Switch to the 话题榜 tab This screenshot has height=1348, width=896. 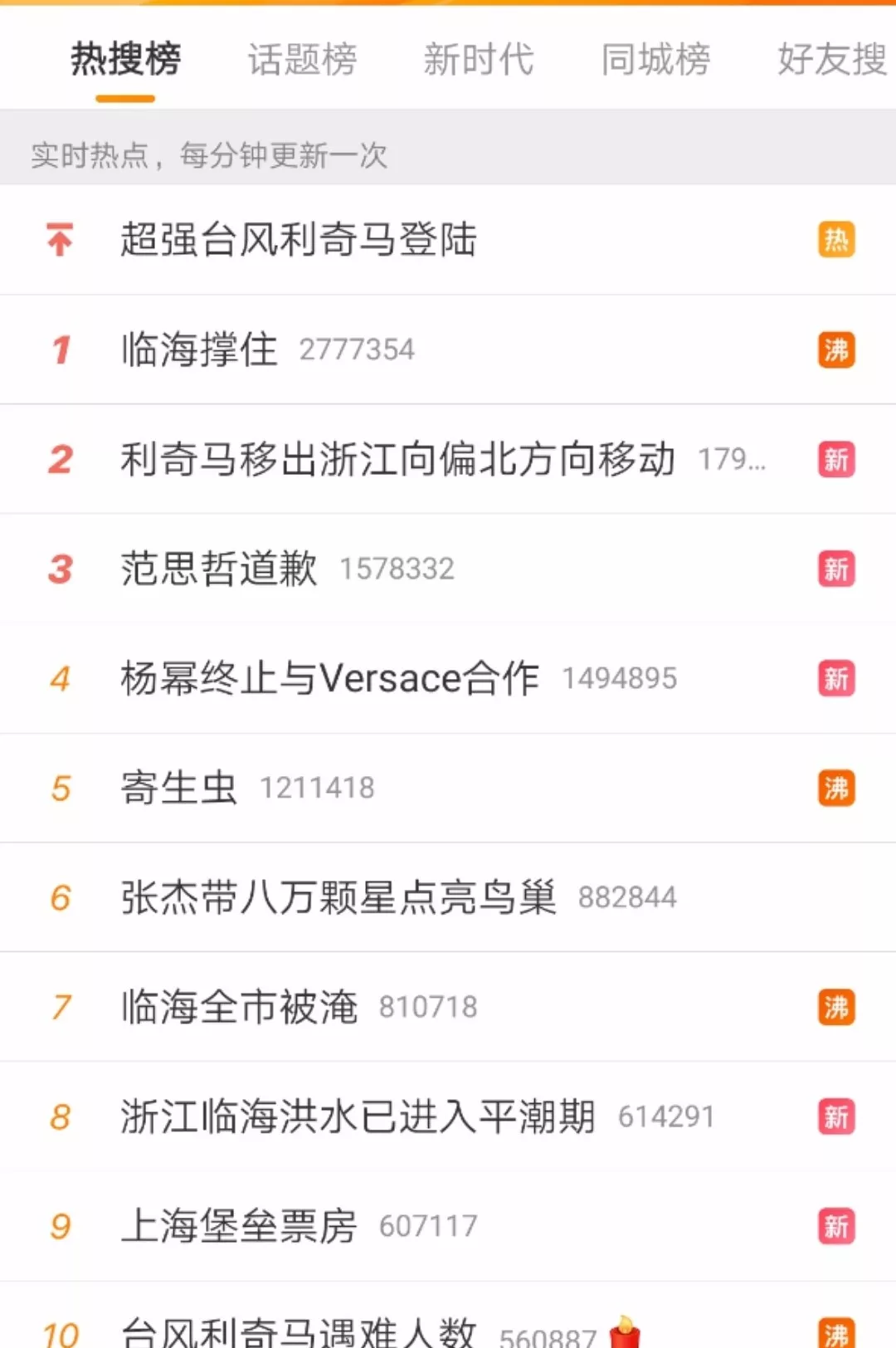click(302, 60)
